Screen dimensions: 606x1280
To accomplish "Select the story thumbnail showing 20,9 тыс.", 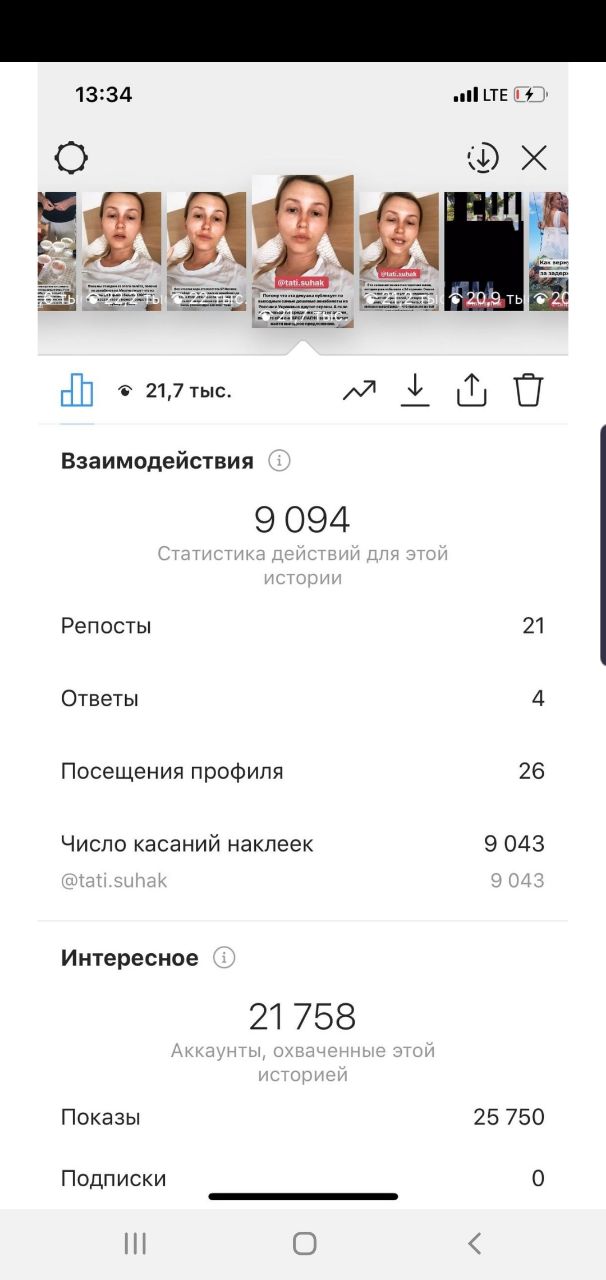I will 484,251.
